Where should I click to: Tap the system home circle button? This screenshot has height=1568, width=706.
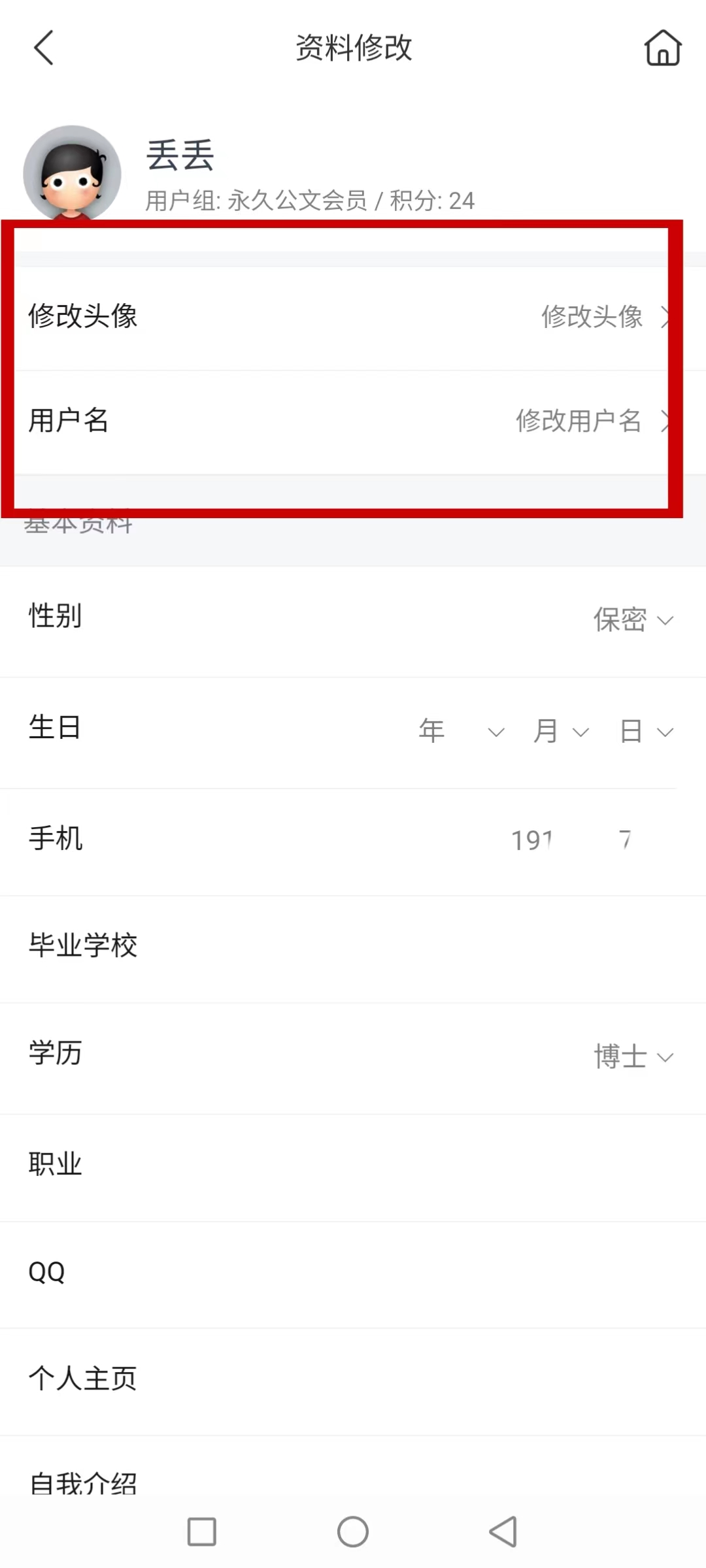pos(353,1531)
